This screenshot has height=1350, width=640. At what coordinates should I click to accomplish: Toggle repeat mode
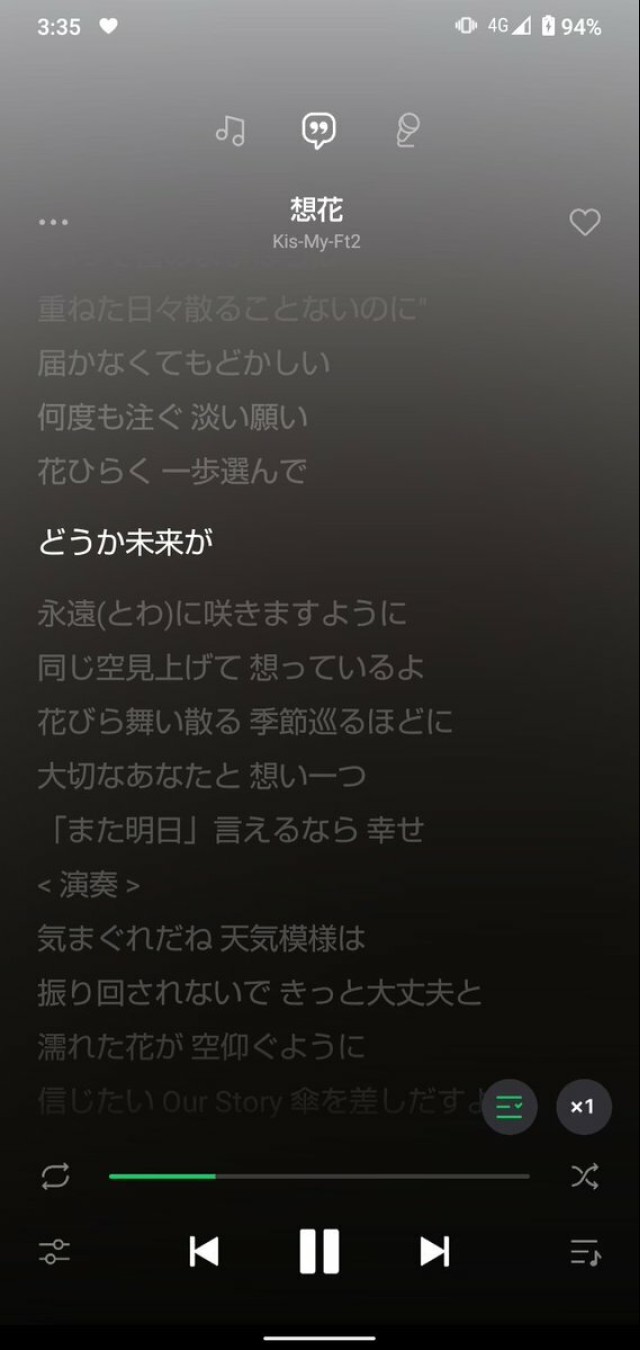point(56,1176)
